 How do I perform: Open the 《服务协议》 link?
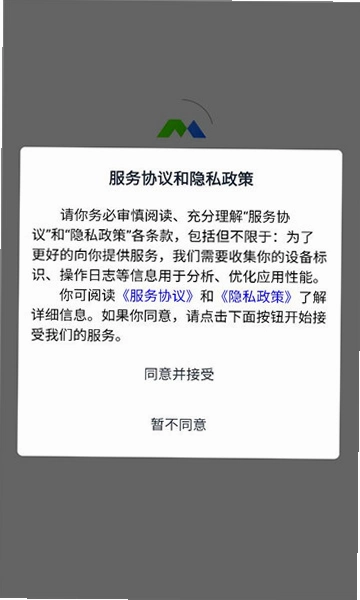158,296
